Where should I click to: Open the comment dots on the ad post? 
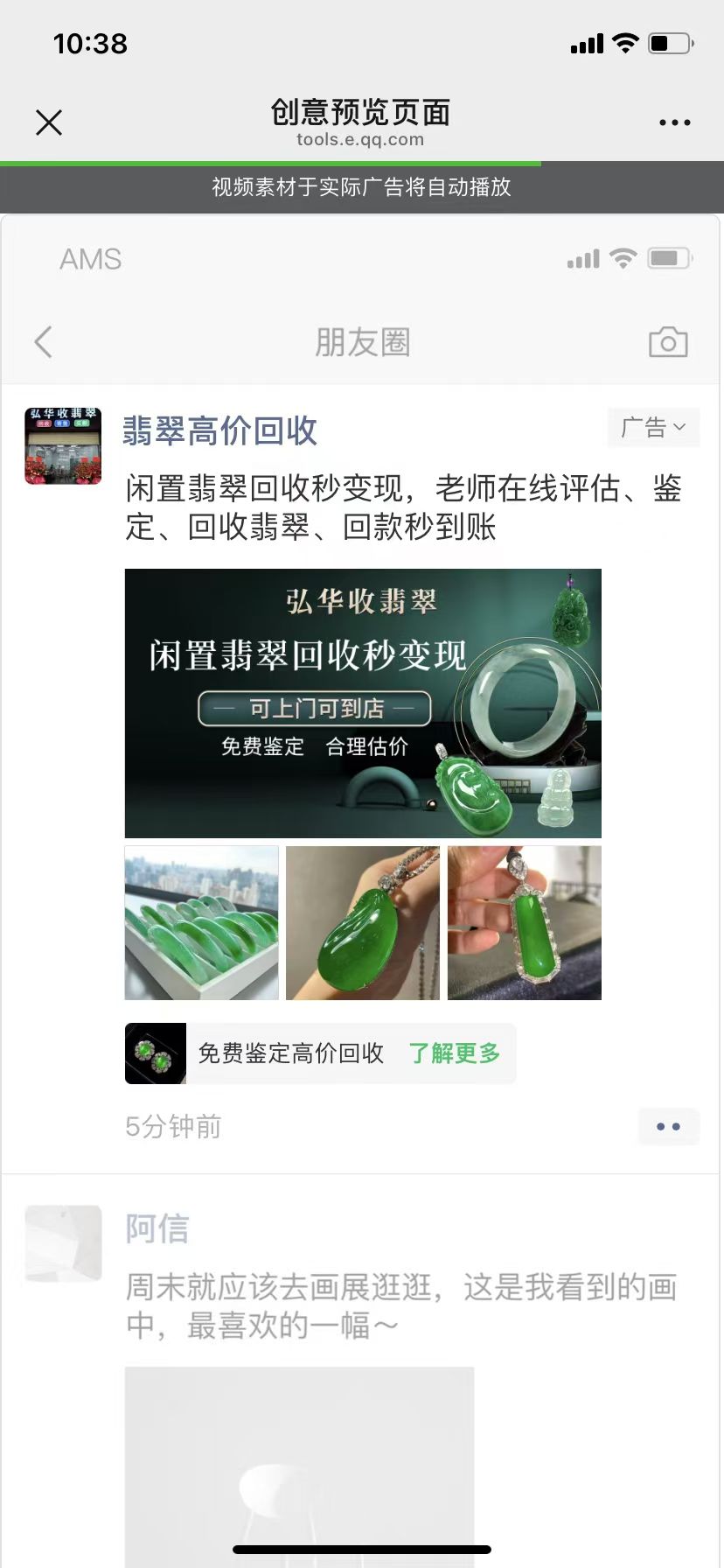668,1127
